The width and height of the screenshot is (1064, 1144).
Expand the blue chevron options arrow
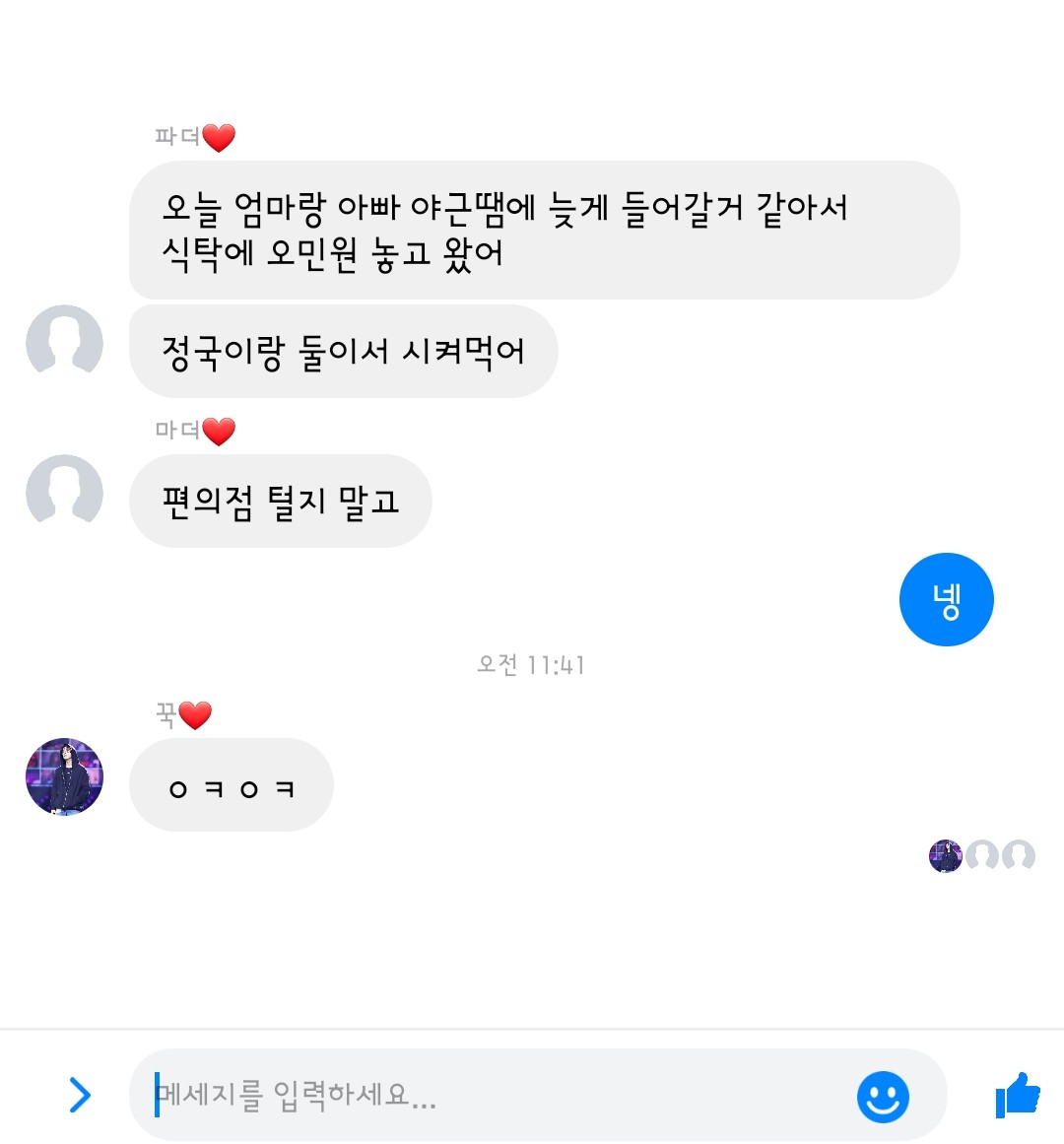coord(80,1095)
